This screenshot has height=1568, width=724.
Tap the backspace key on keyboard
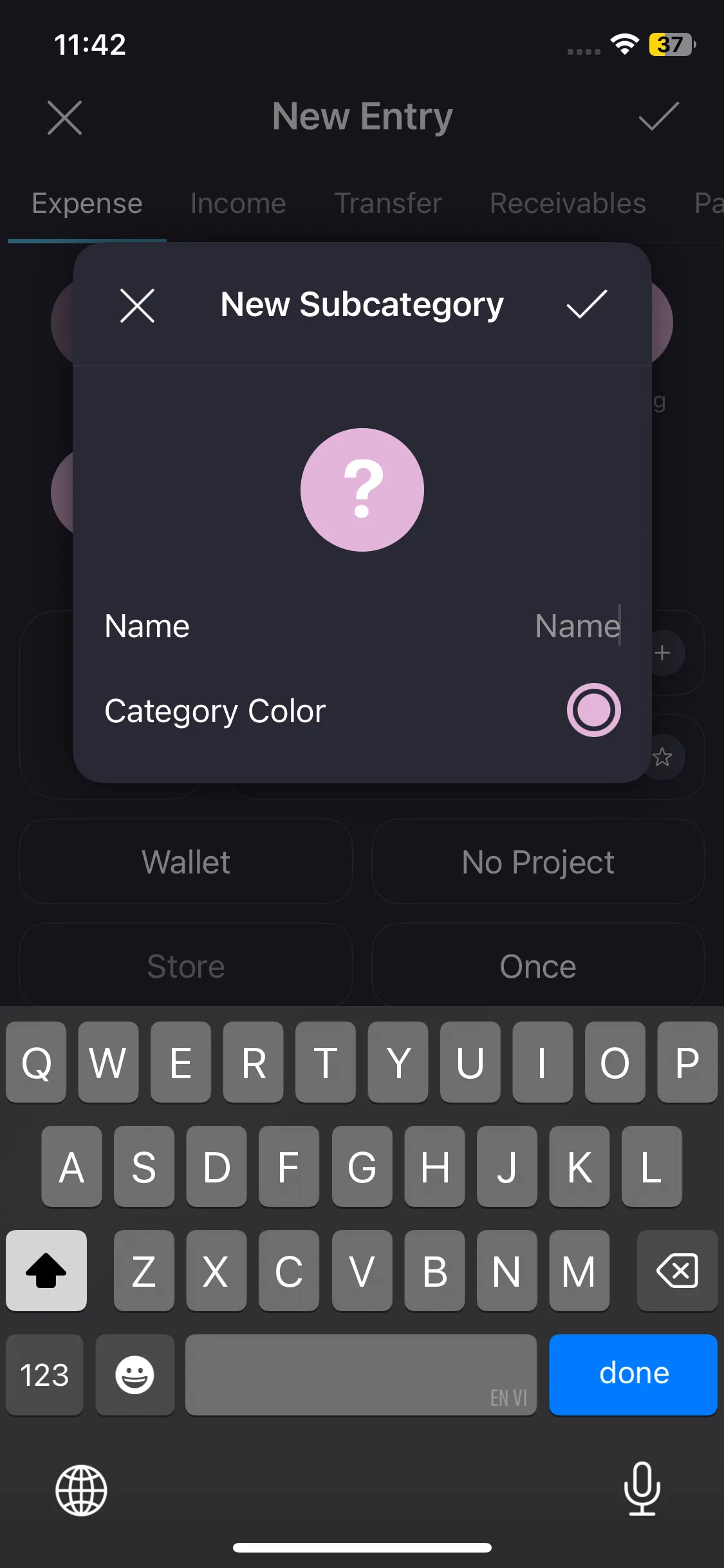tap(677, 1271)
